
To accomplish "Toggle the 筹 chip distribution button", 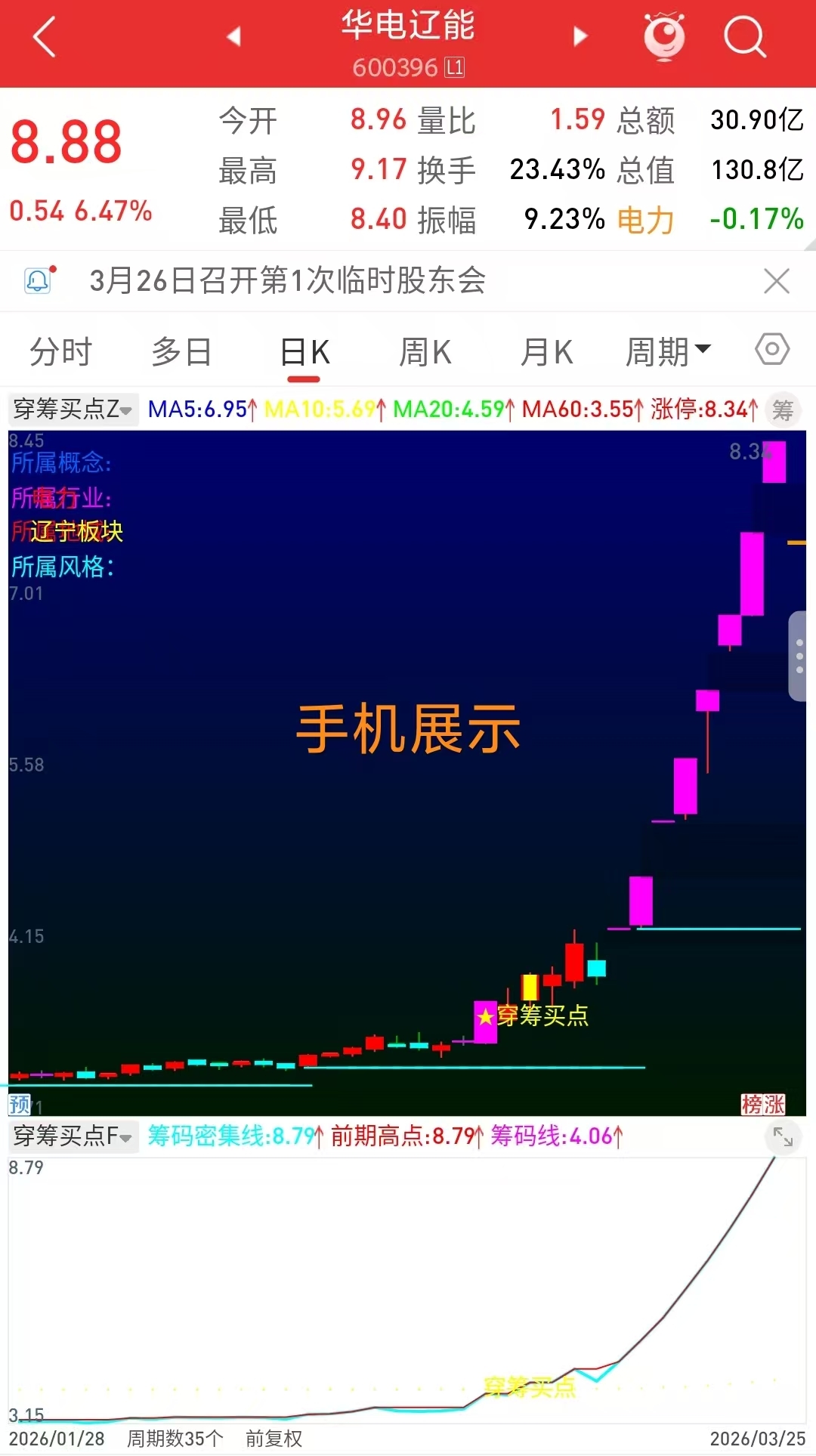I will click(x=783, y=410).
